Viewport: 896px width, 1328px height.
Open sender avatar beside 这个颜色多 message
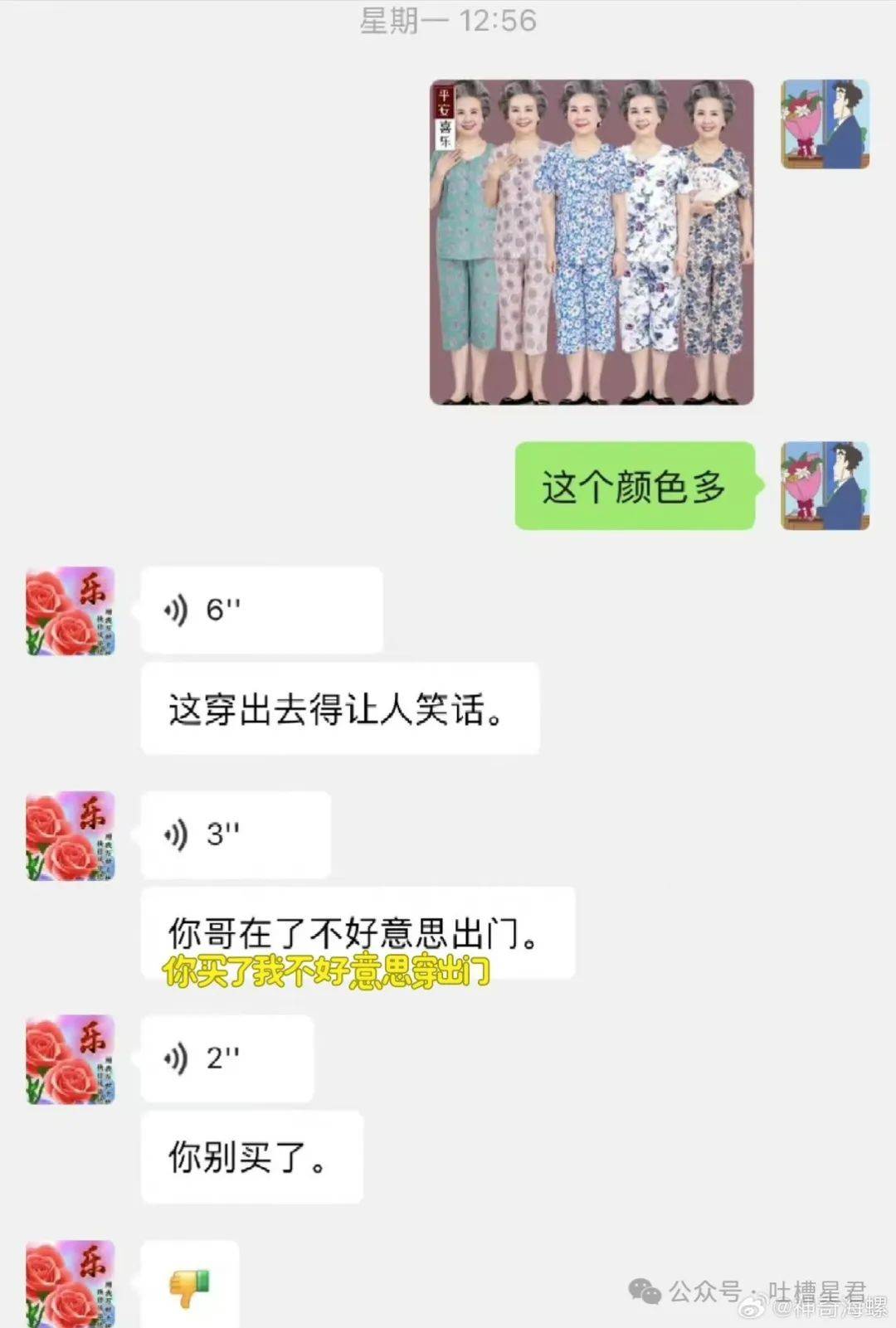(x=825, y=486)
